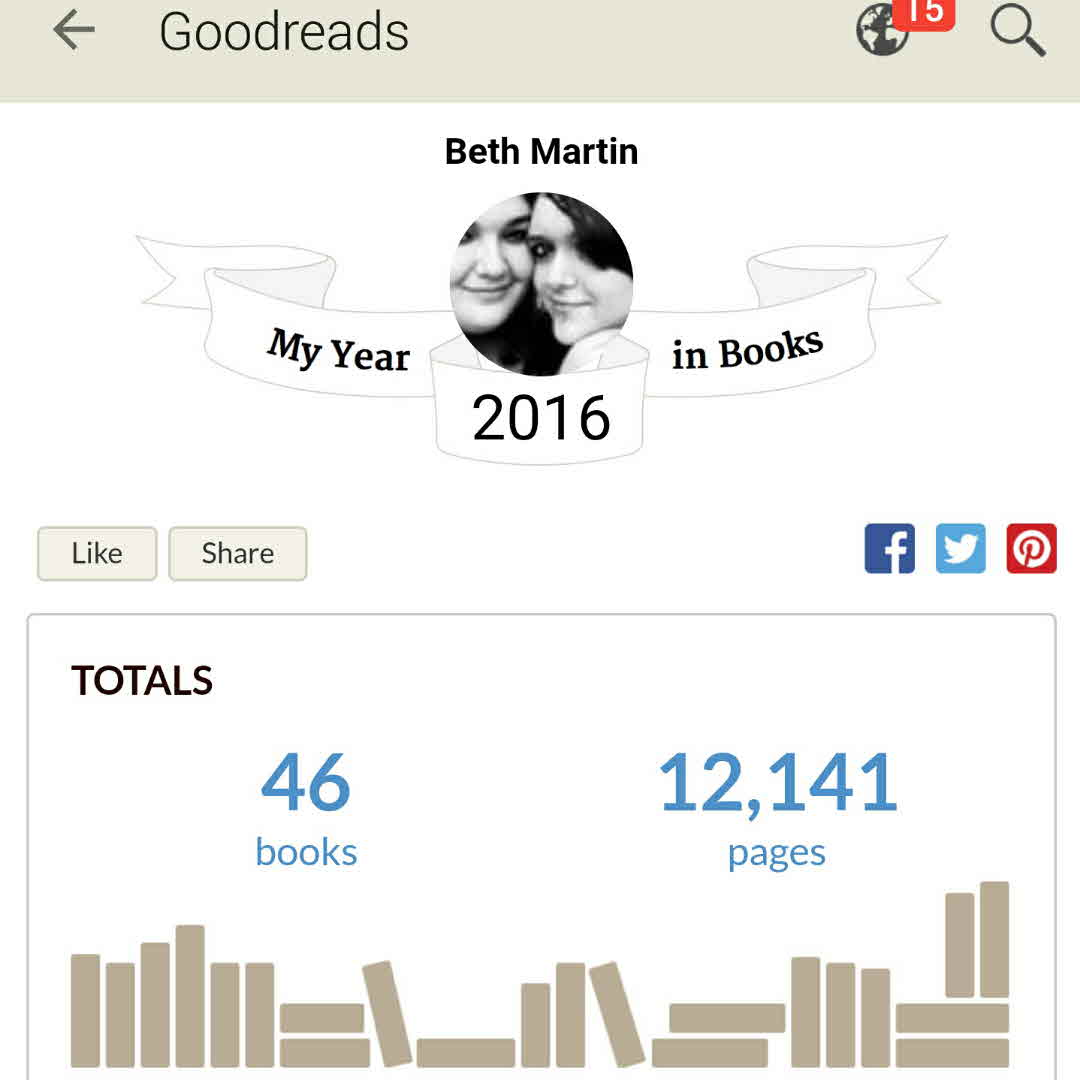Share to Pinterest
1080x1080 pixels.
coord(1031,549)
